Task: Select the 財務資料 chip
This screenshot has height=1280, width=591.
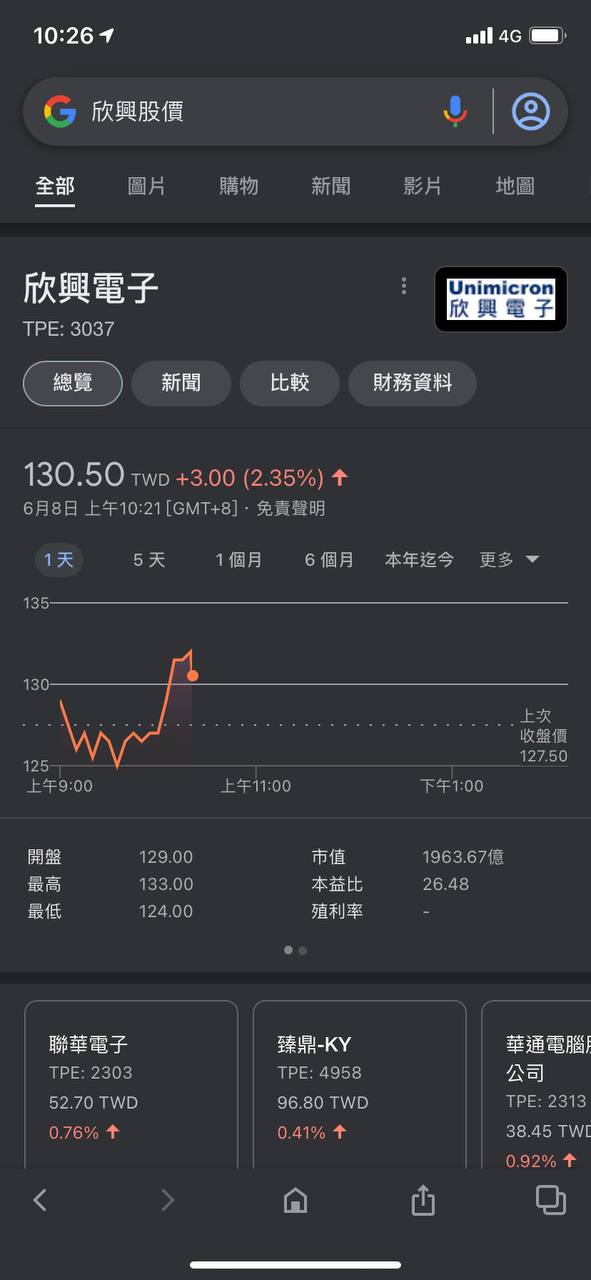Action: pyautogui.click(x=412, y=383)
